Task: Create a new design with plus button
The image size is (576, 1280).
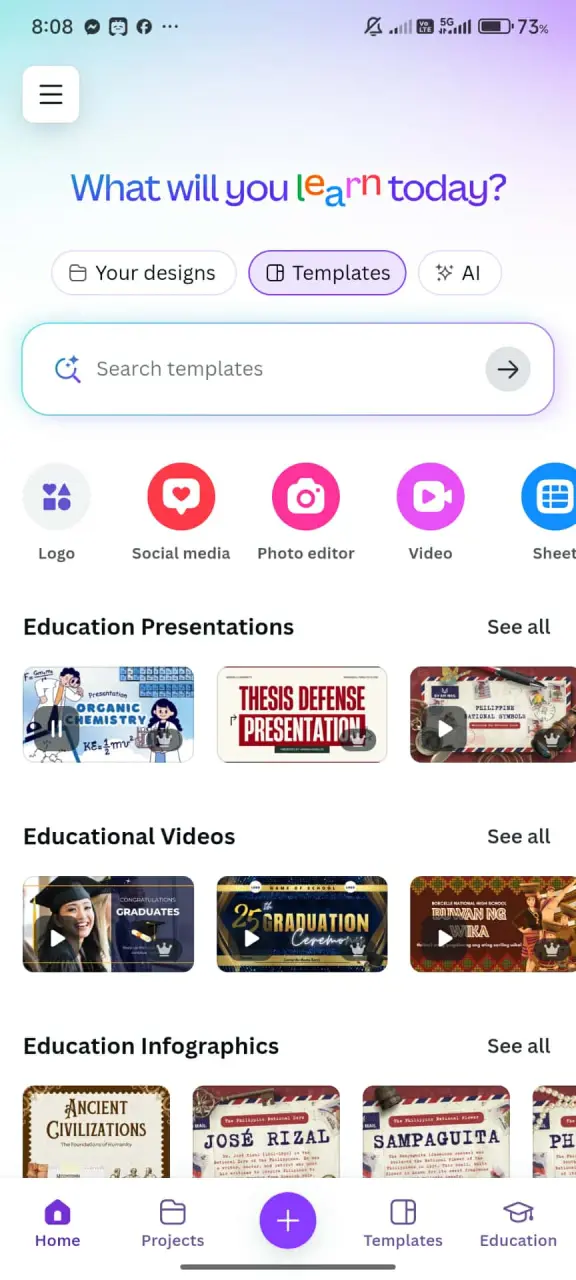Action: point(288,1221)
